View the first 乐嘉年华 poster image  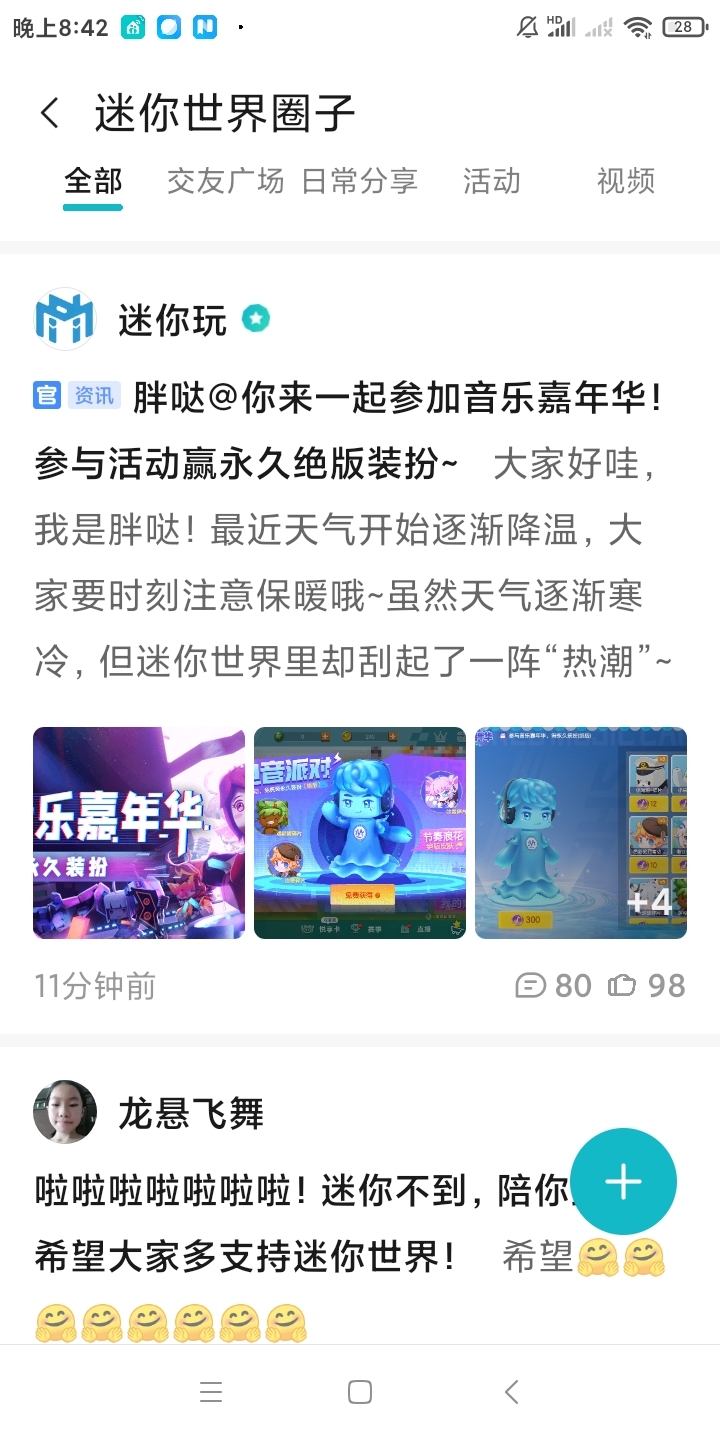(x=139, y=833)
